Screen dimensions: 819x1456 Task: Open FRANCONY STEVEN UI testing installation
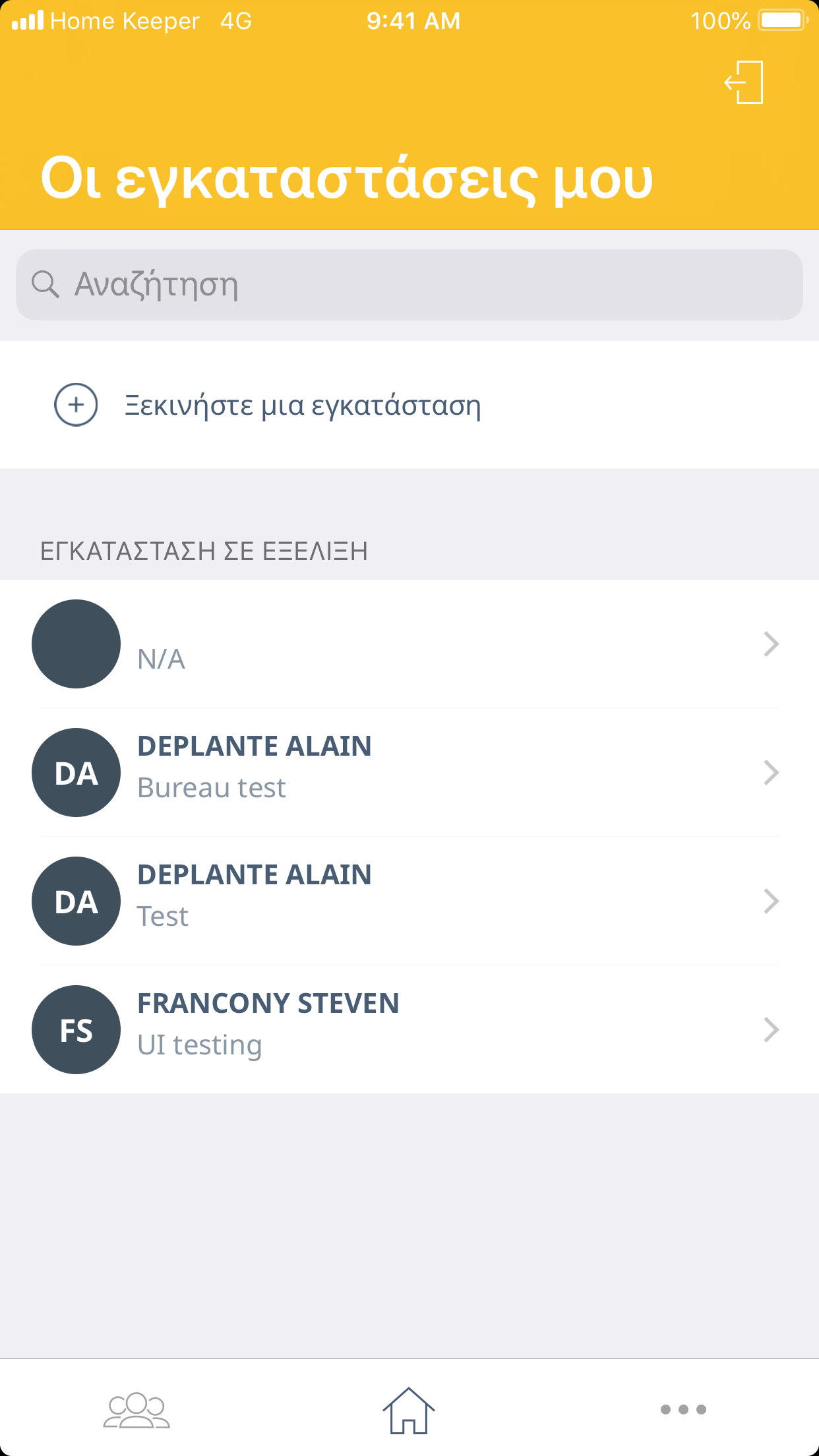point(409,1029)
